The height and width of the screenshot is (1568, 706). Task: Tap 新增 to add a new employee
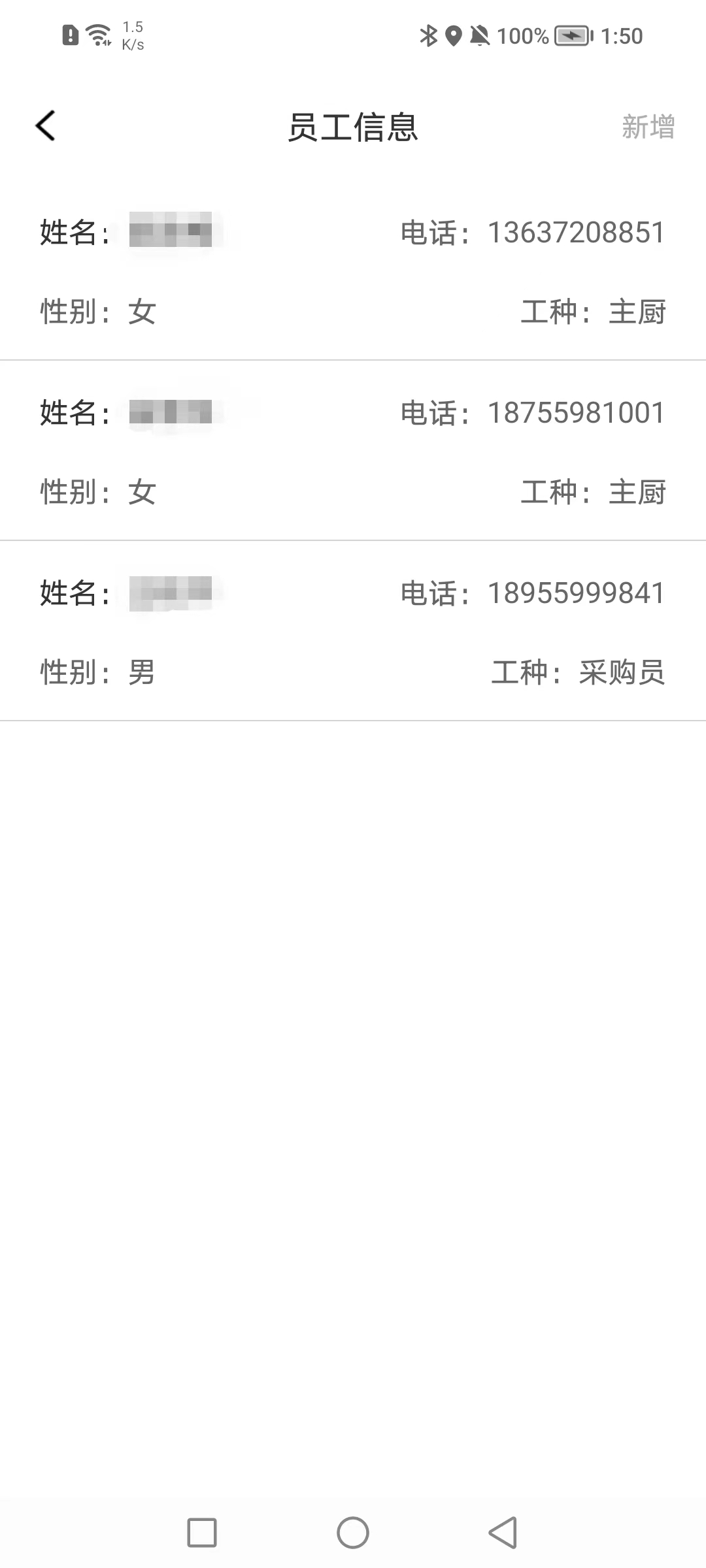(647, 127)
